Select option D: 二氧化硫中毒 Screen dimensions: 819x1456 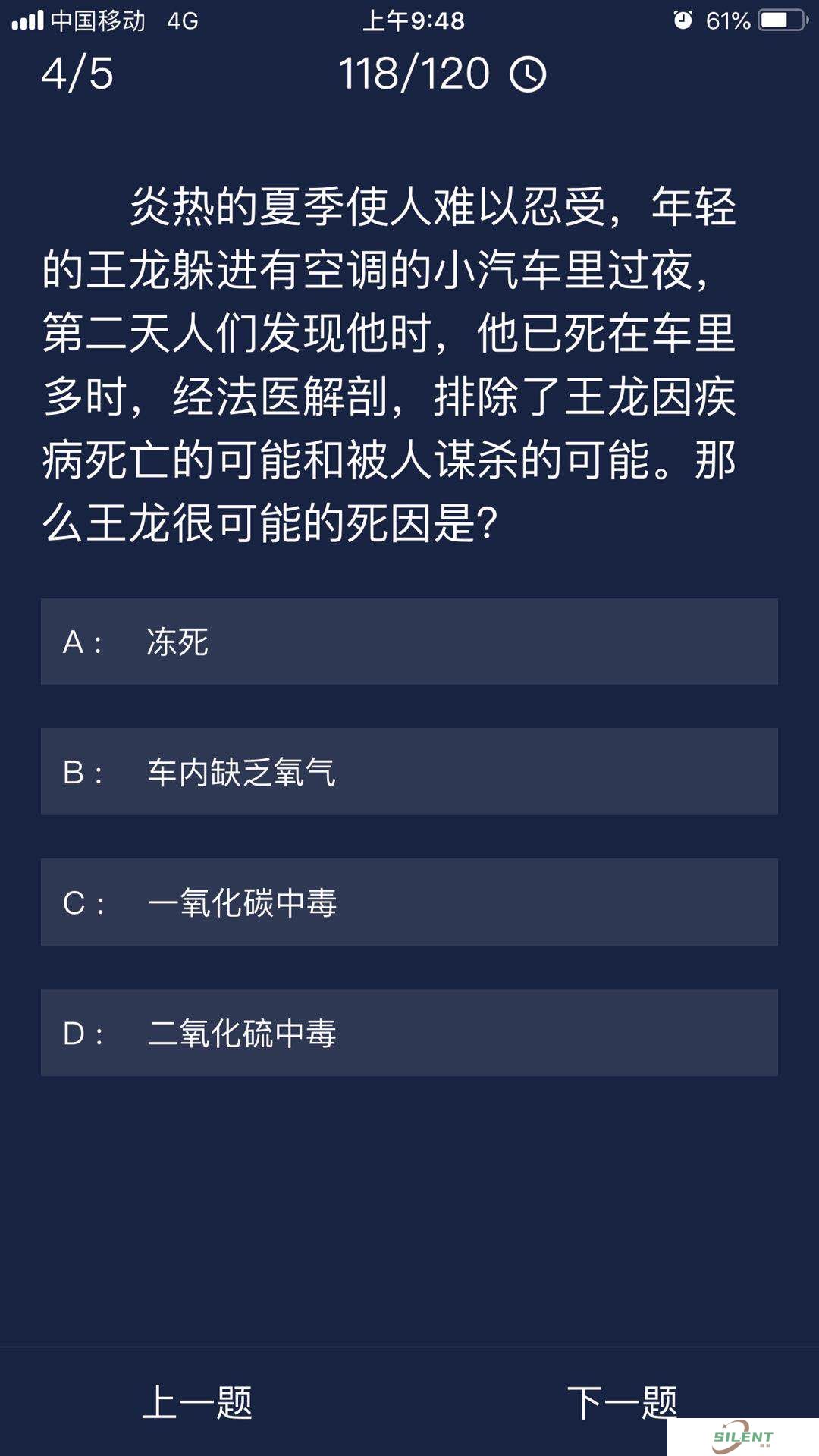point(409,1033)
